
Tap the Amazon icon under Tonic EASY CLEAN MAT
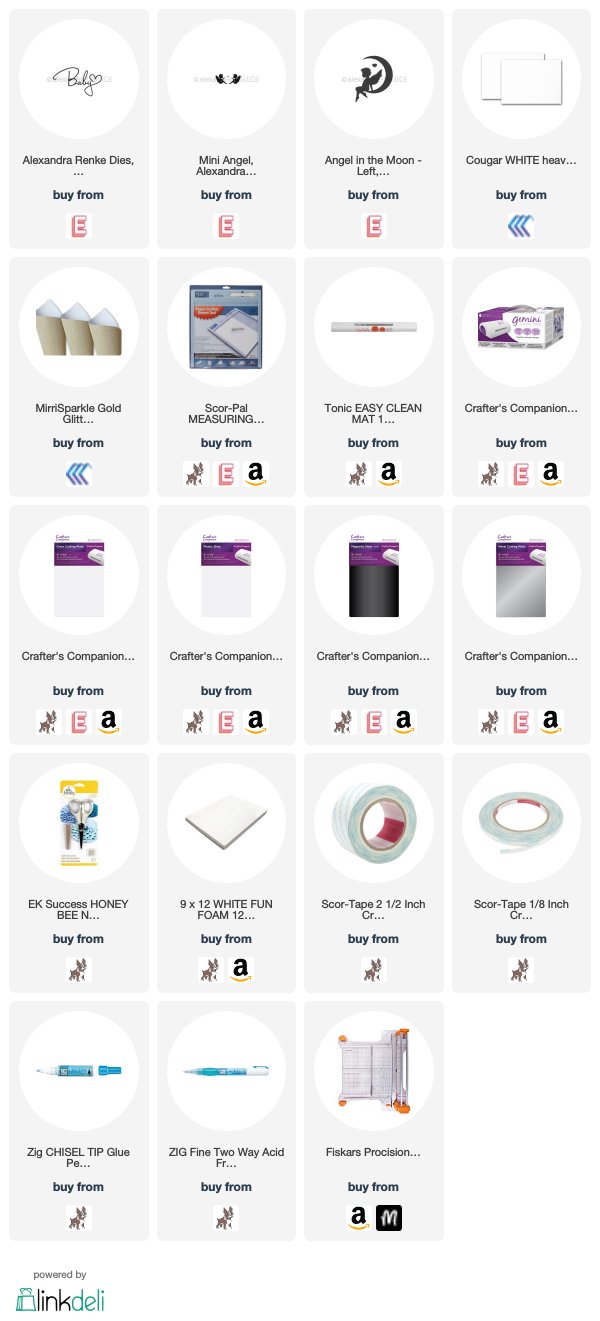(389, 474)
